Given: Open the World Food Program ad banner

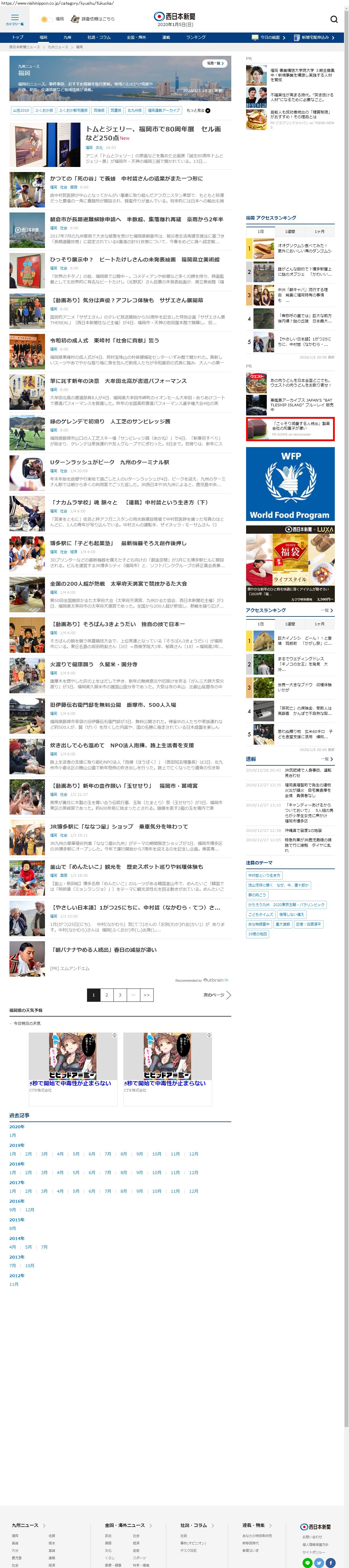Looking at the screenshot, I should 290,484.
